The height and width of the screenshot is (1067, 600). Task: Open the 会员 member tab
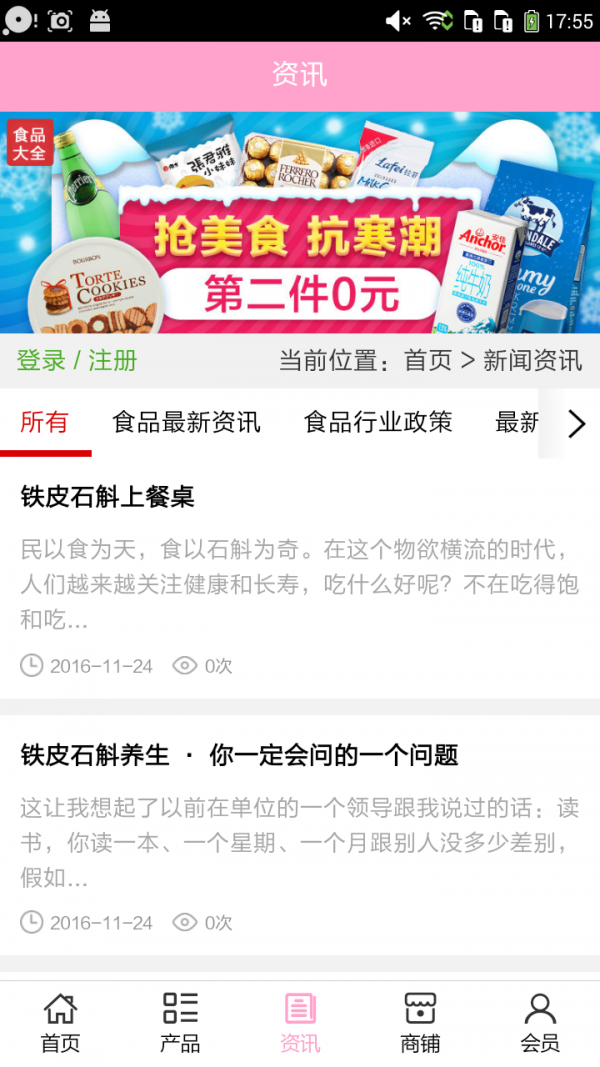[x=540, y=1022]
